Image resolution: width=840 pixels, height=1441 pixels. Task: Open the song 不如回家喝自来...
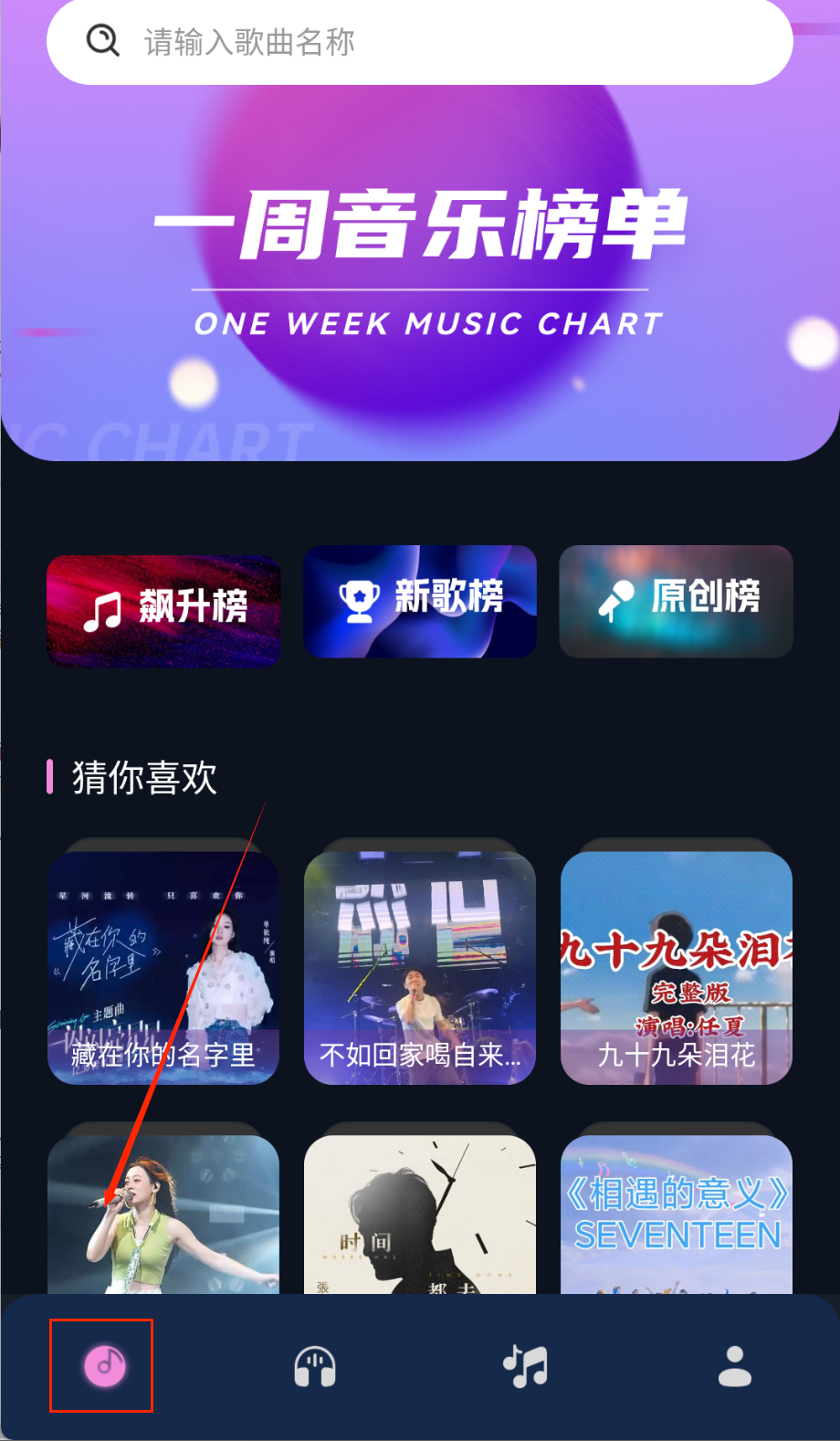coord(420,968)
